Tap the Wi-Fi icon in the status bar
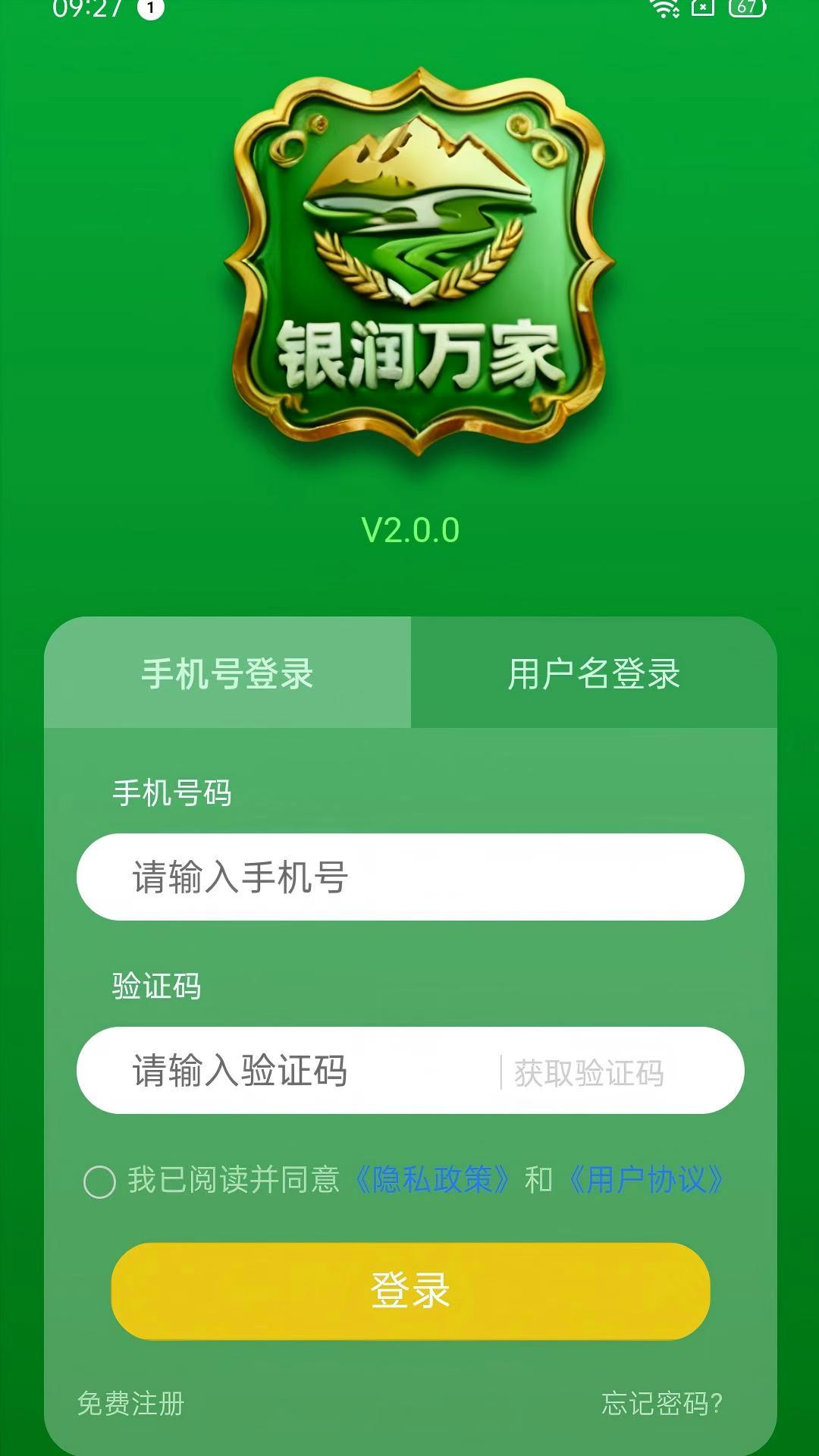The height and width of the screenshot is (1456, 819). [x=666, y=11]
